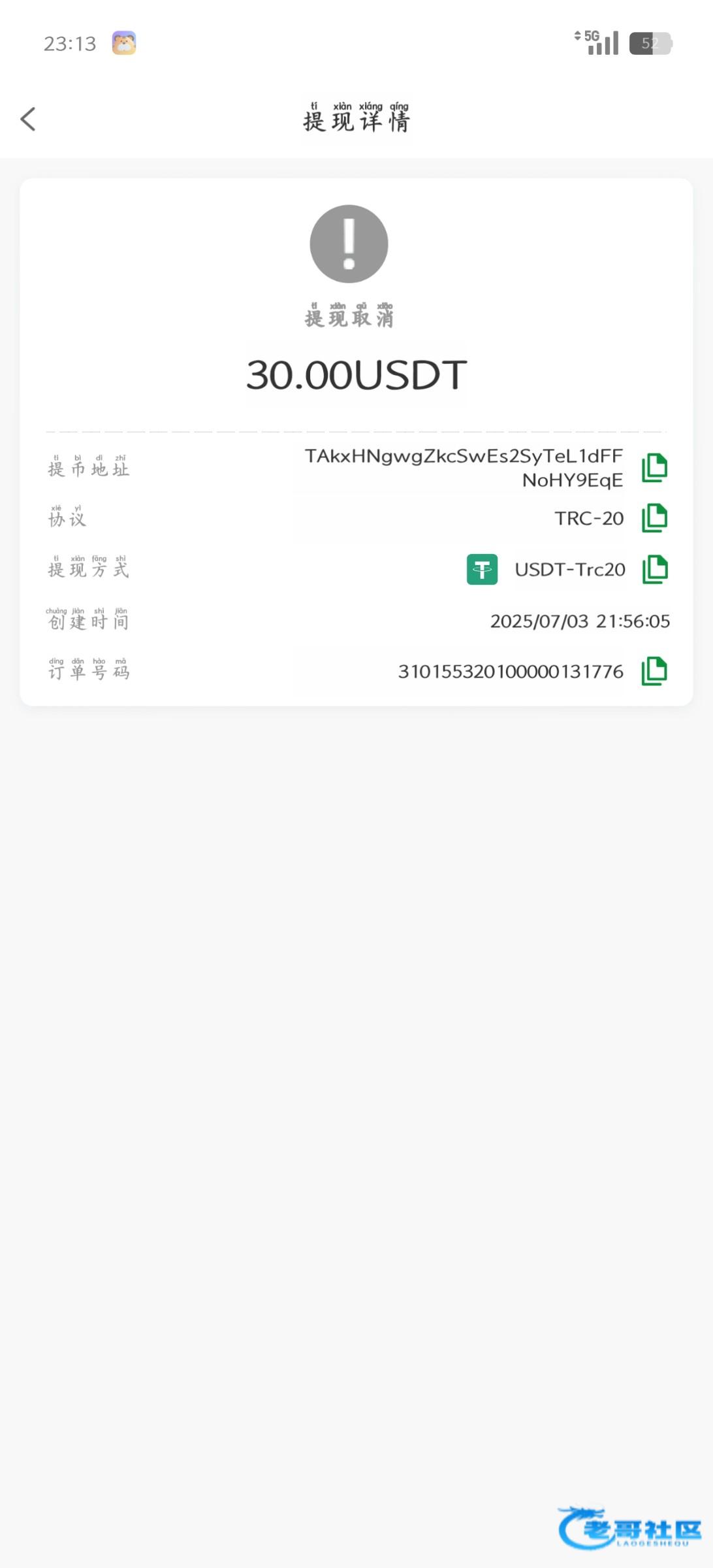Go back from the 提现详情 page

click(x=28, y=119)
